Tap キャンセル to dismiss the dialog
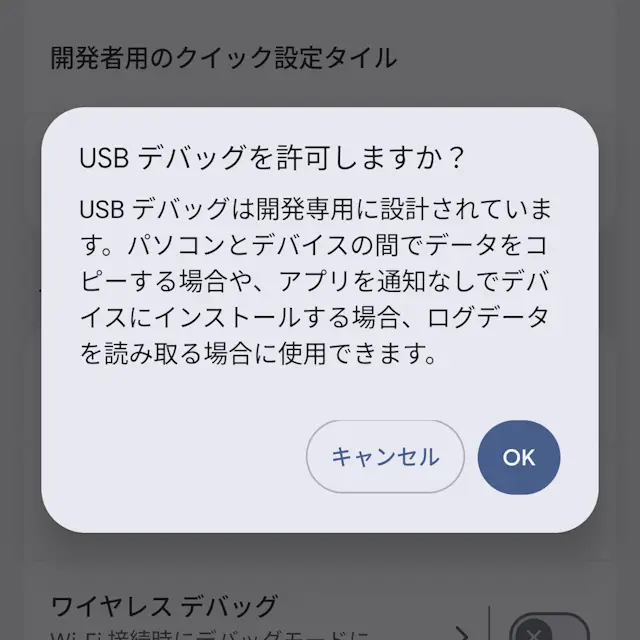640x640 pixels. 385,457
